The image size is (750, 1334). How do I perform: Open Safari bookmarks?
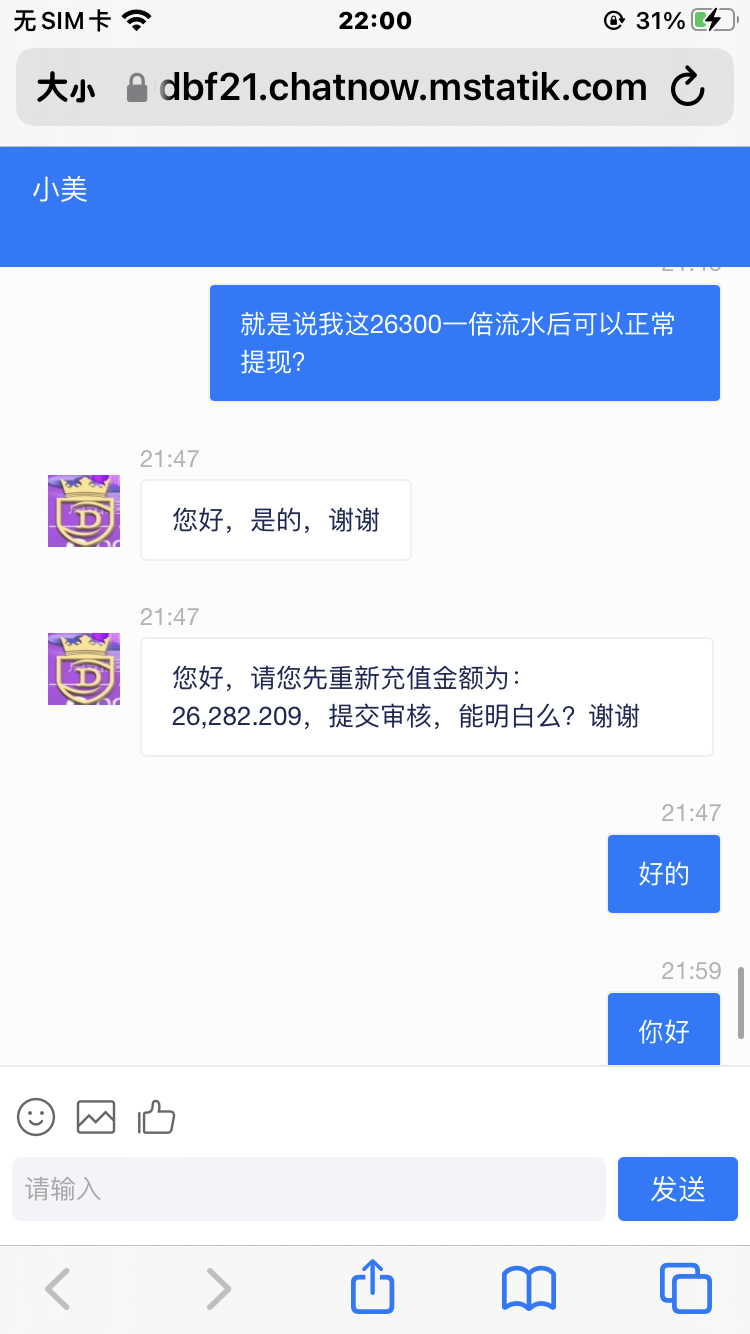pos(529,1288)
